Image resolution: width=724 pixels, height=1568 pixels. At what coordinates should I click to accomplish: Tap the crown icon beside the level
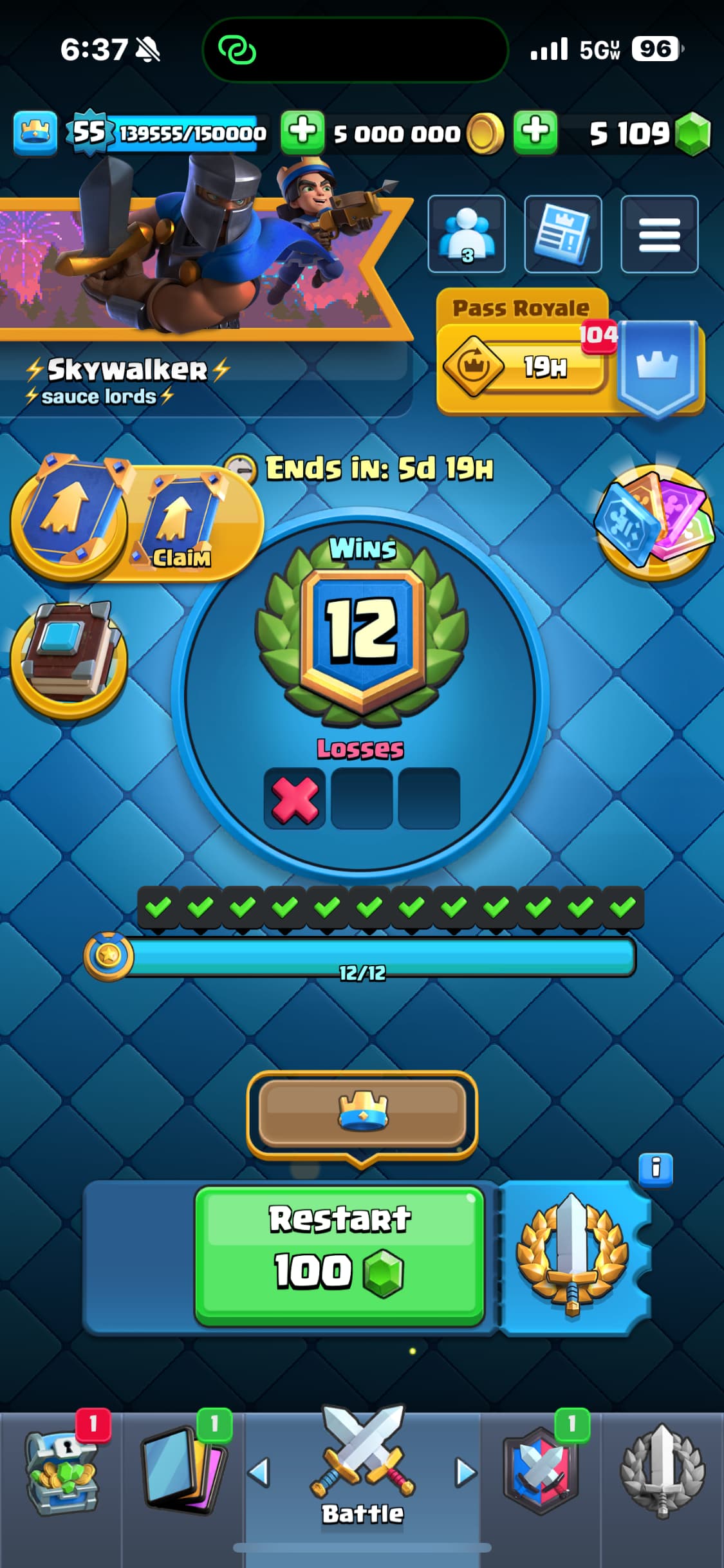click(x=35, y=132)
